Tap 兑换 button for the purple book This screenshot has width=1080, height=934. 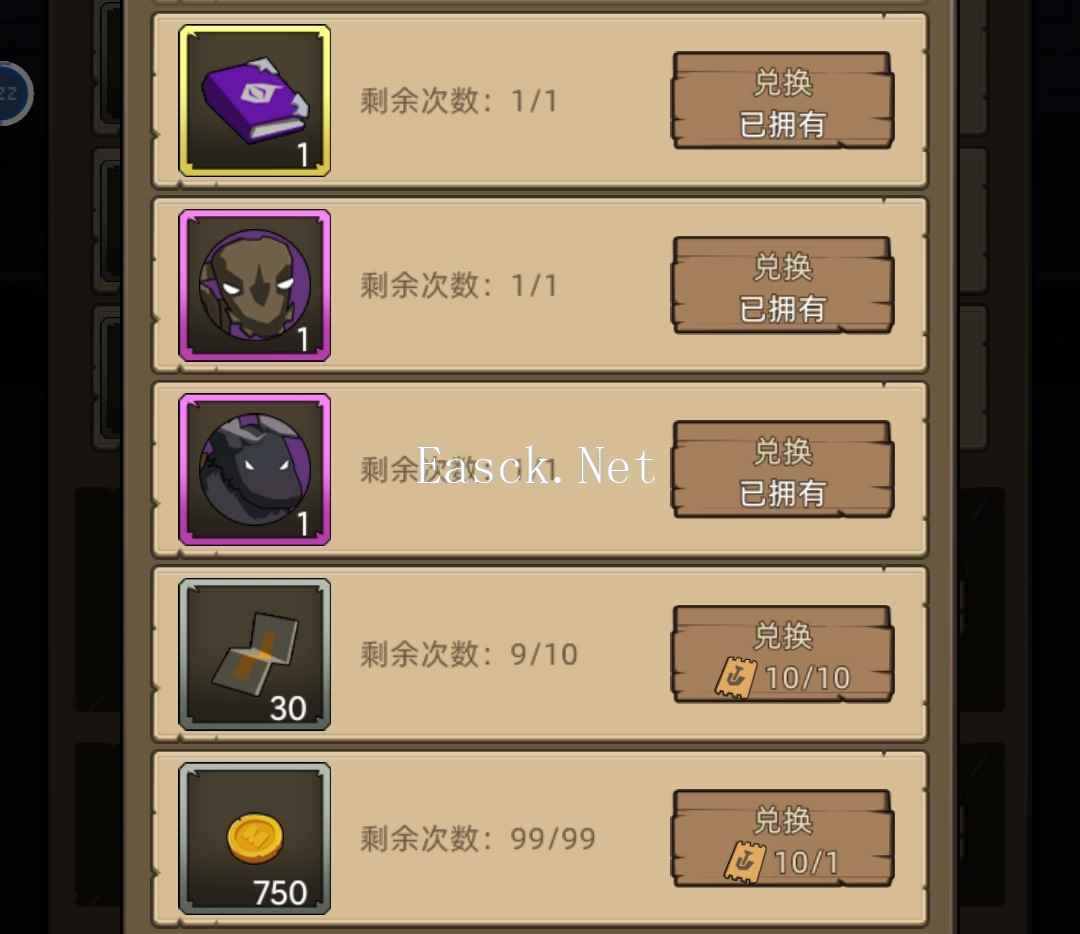(x=782, y=102)
